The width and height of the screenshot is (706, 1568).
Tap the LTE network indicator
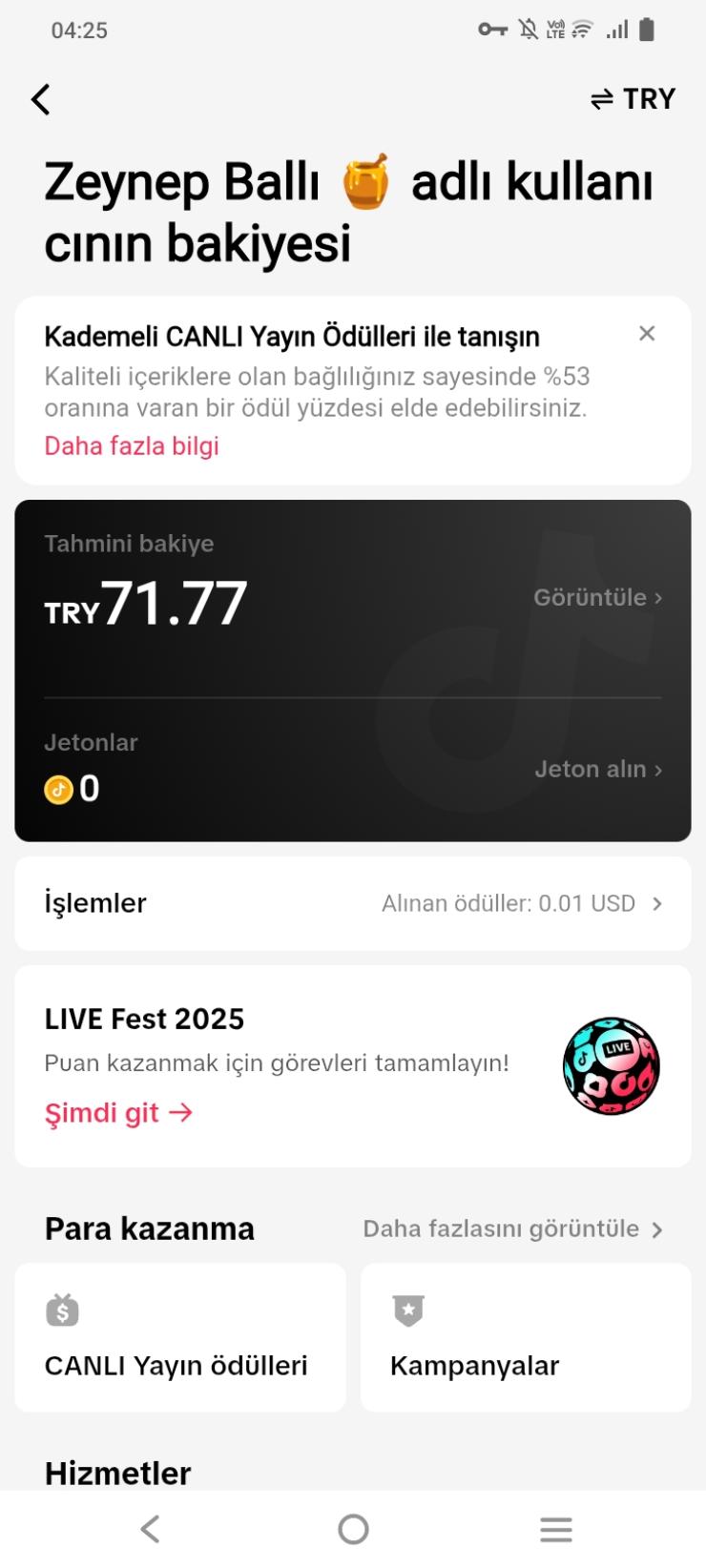pyautogui.click(x=553, y=28)
